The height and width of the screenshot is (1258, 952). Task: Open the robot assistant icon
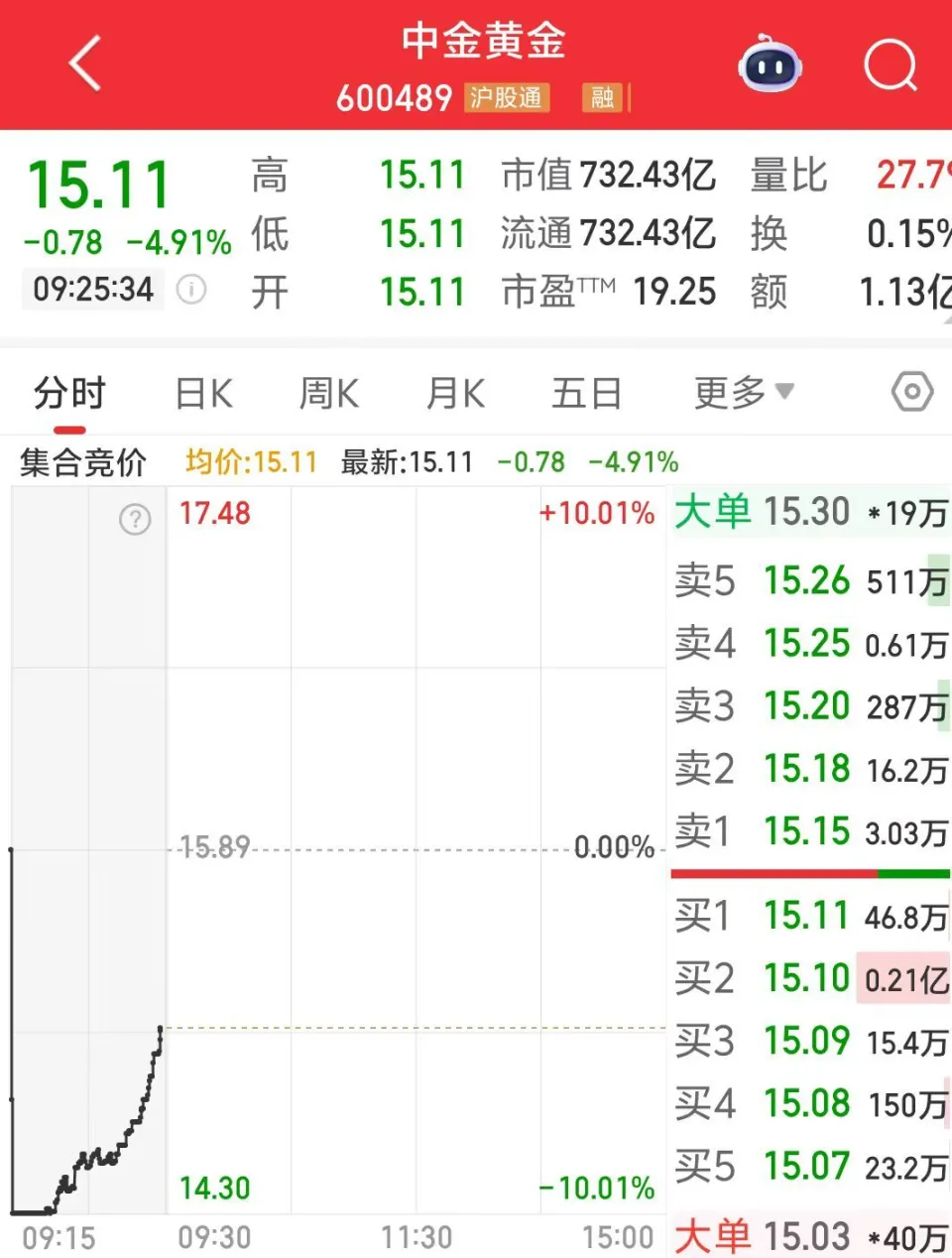click(770, 65)
